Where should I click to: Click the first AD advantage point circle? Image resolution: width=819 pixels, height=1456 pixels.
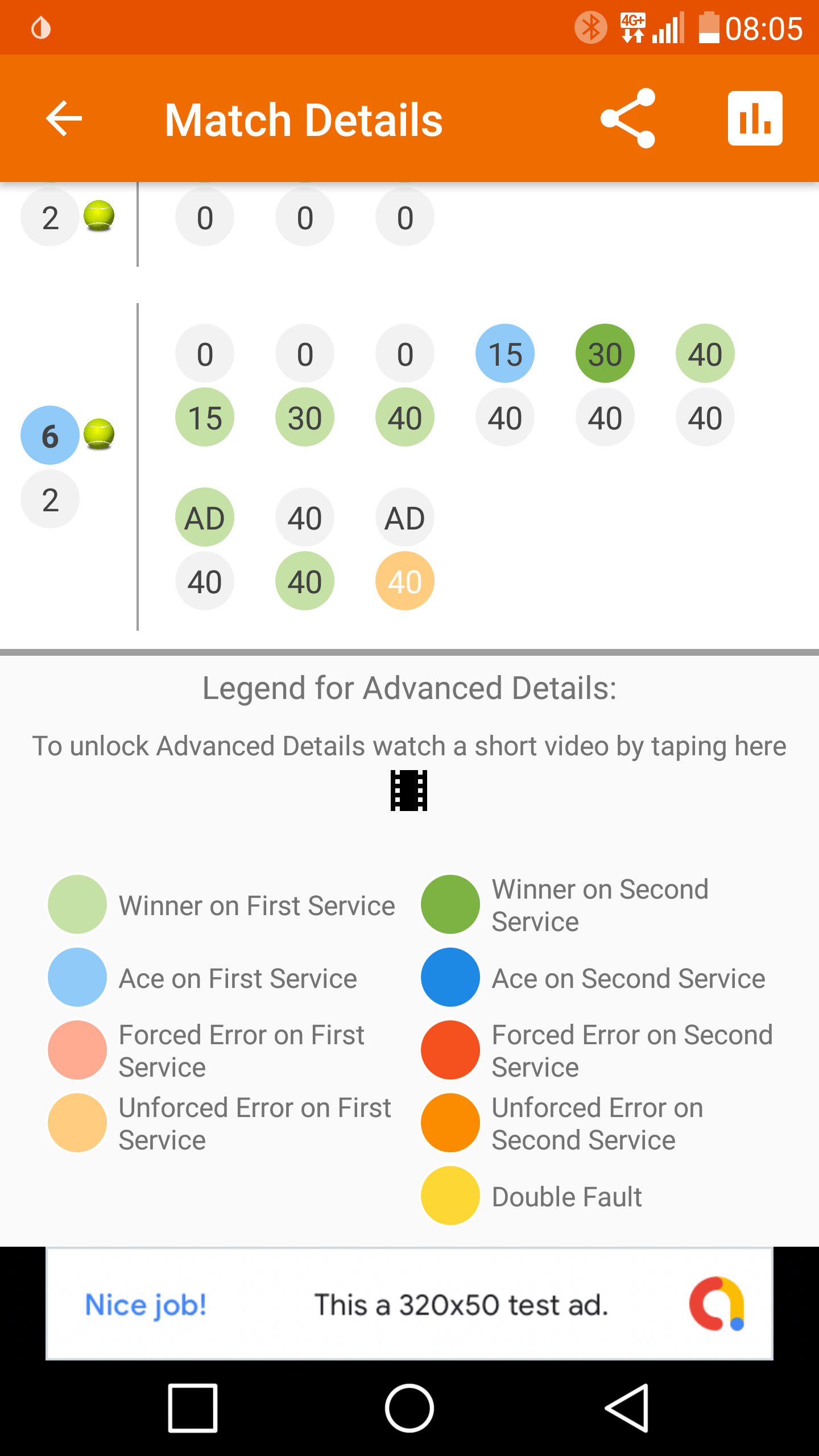click(204, 517)
